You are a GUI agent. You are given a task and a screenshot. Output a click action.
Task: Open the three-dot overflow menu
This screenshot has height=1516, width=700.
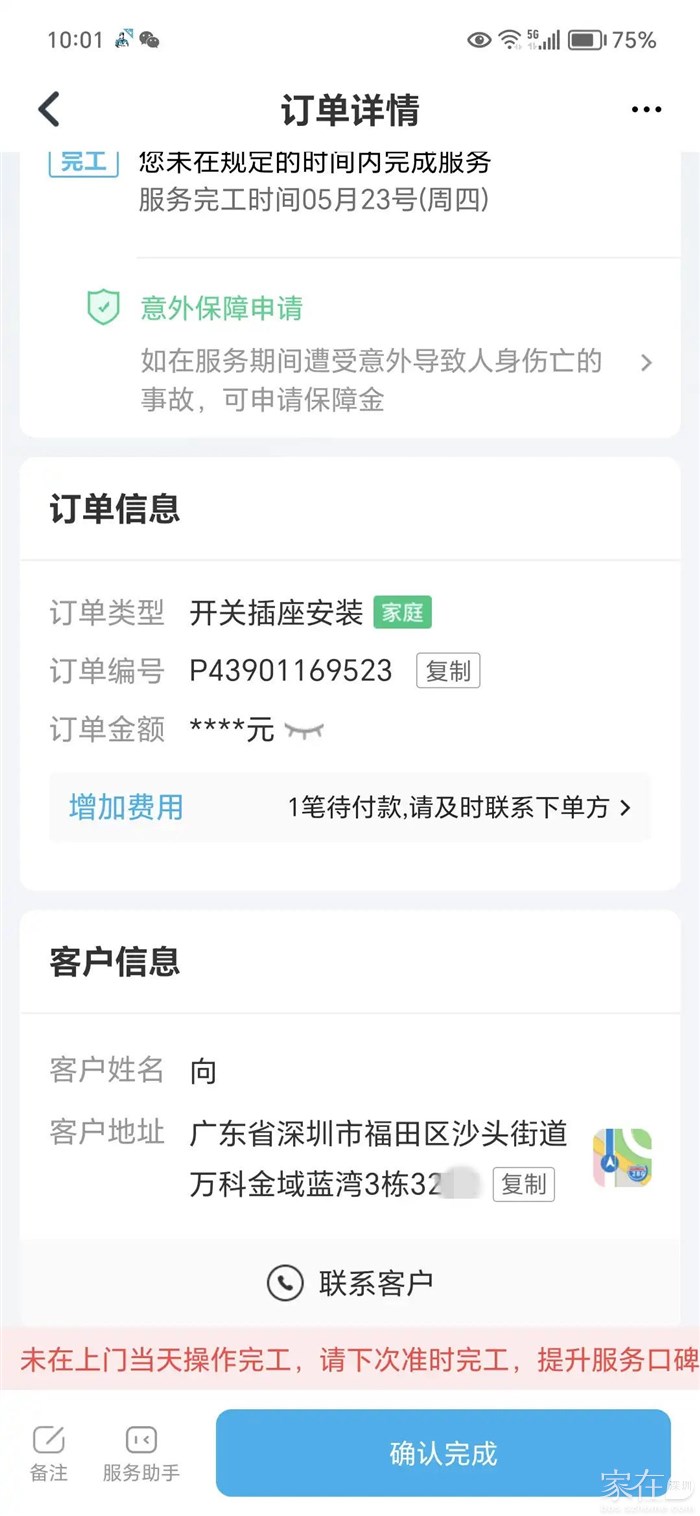(x=646, y=110)
